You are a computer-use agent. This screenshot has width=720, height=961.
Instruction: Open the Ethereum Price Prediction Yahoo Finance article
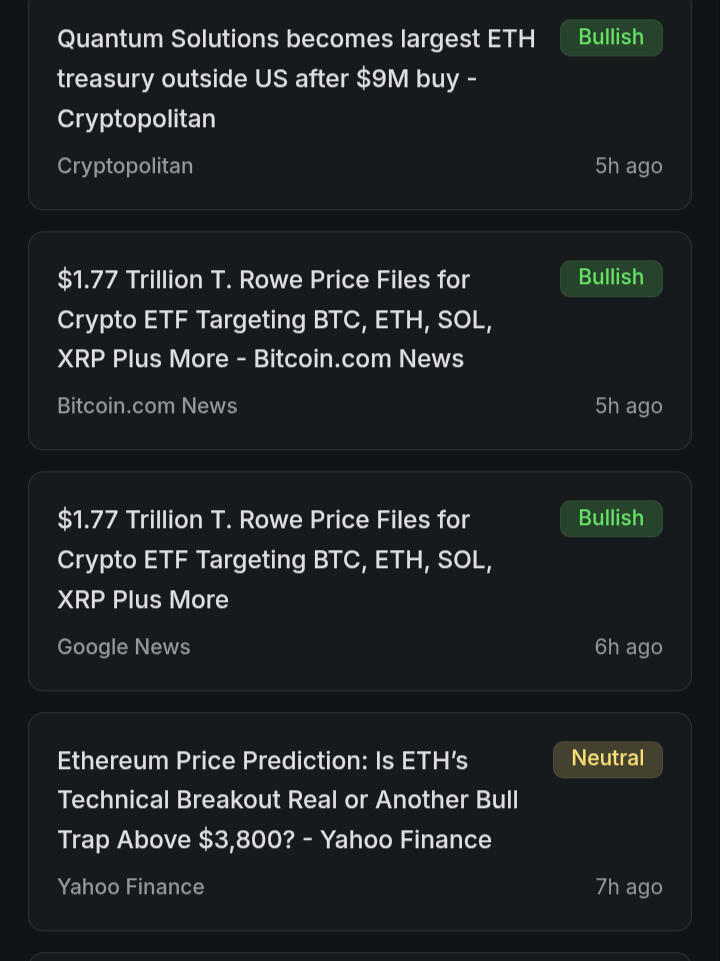(288, 800)
